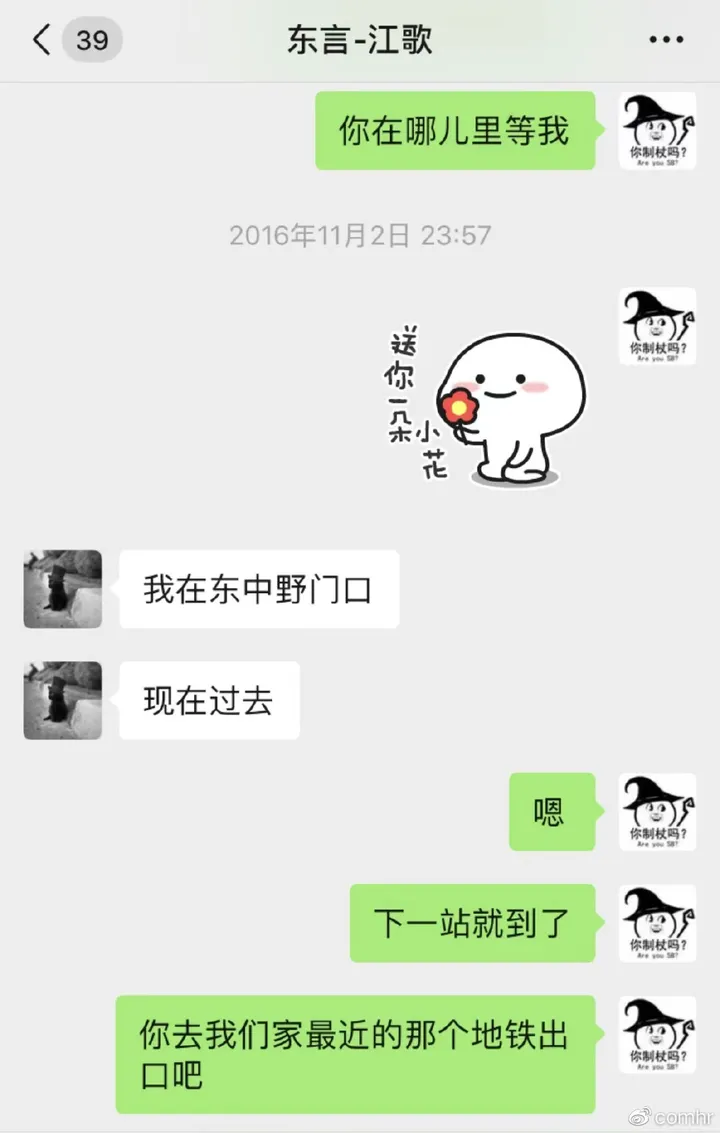This screenshot has height=1133, width=720.
Task: Open the sender avatar next to 你在哪儿里等我
Action: 657,131
